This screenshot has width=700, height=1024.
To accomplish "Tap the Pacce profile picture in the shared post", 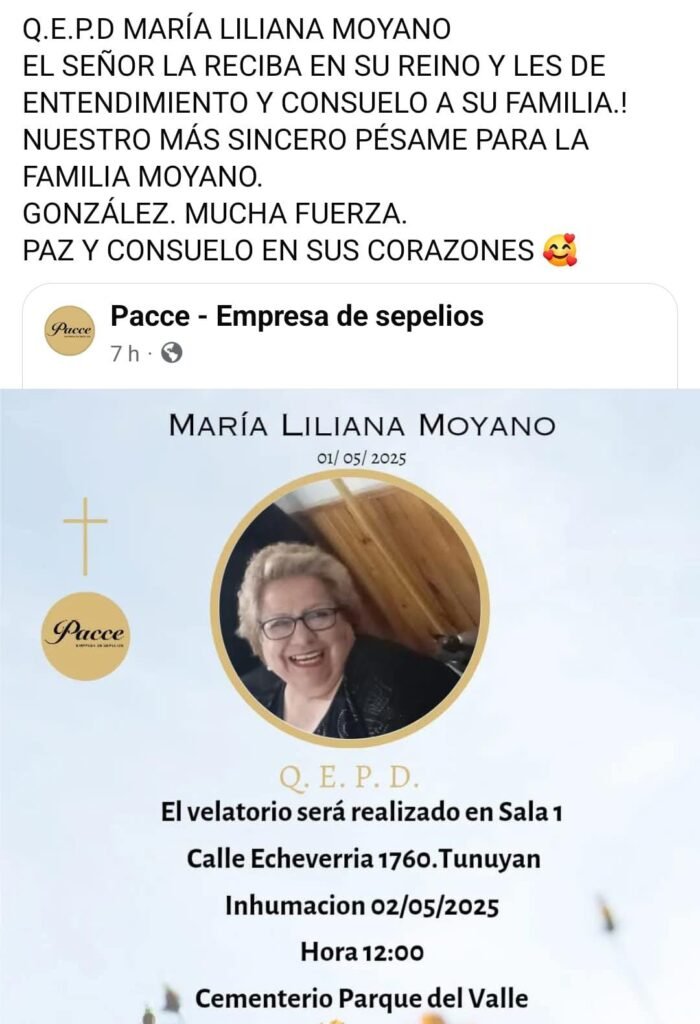I will 70,331.
